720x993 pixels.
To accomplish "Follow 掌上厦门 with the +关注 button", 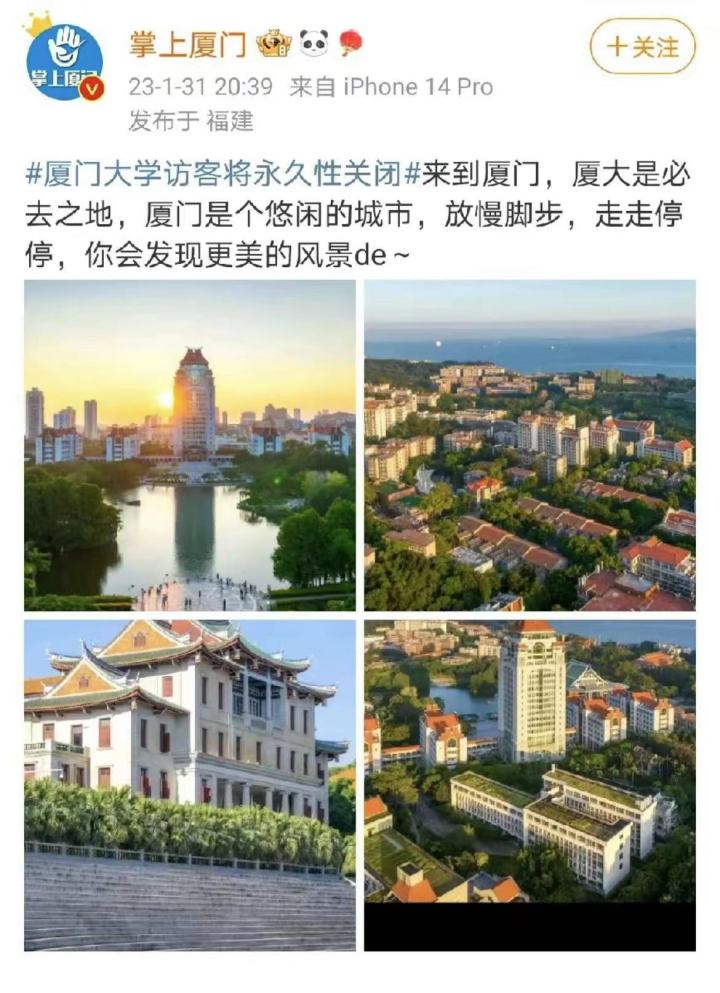I will click(642, 46).
